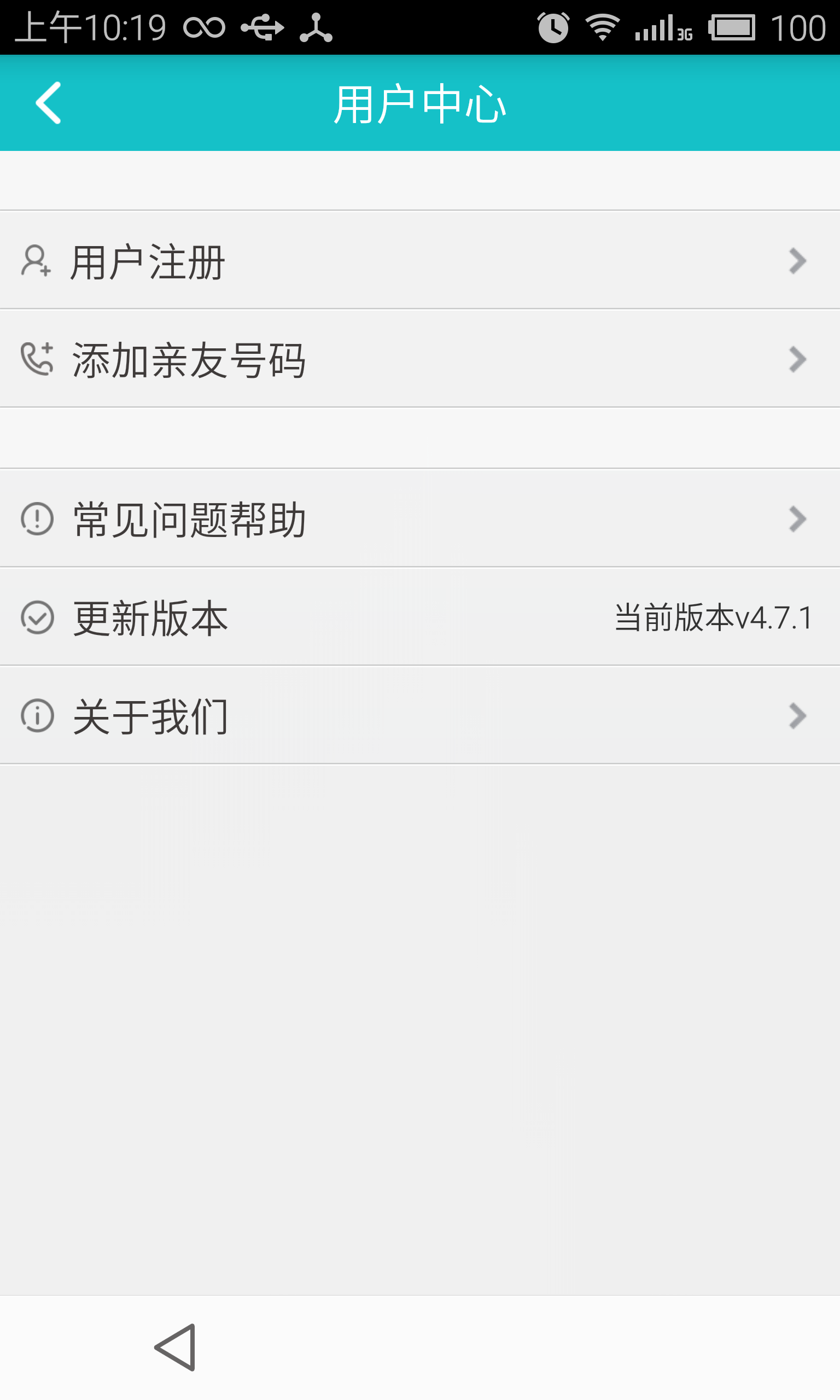Image resolution: width=840 pixels, height=1400 pixels.
Task: Click the add friend phone icon
Action: (x=37, y=359)
